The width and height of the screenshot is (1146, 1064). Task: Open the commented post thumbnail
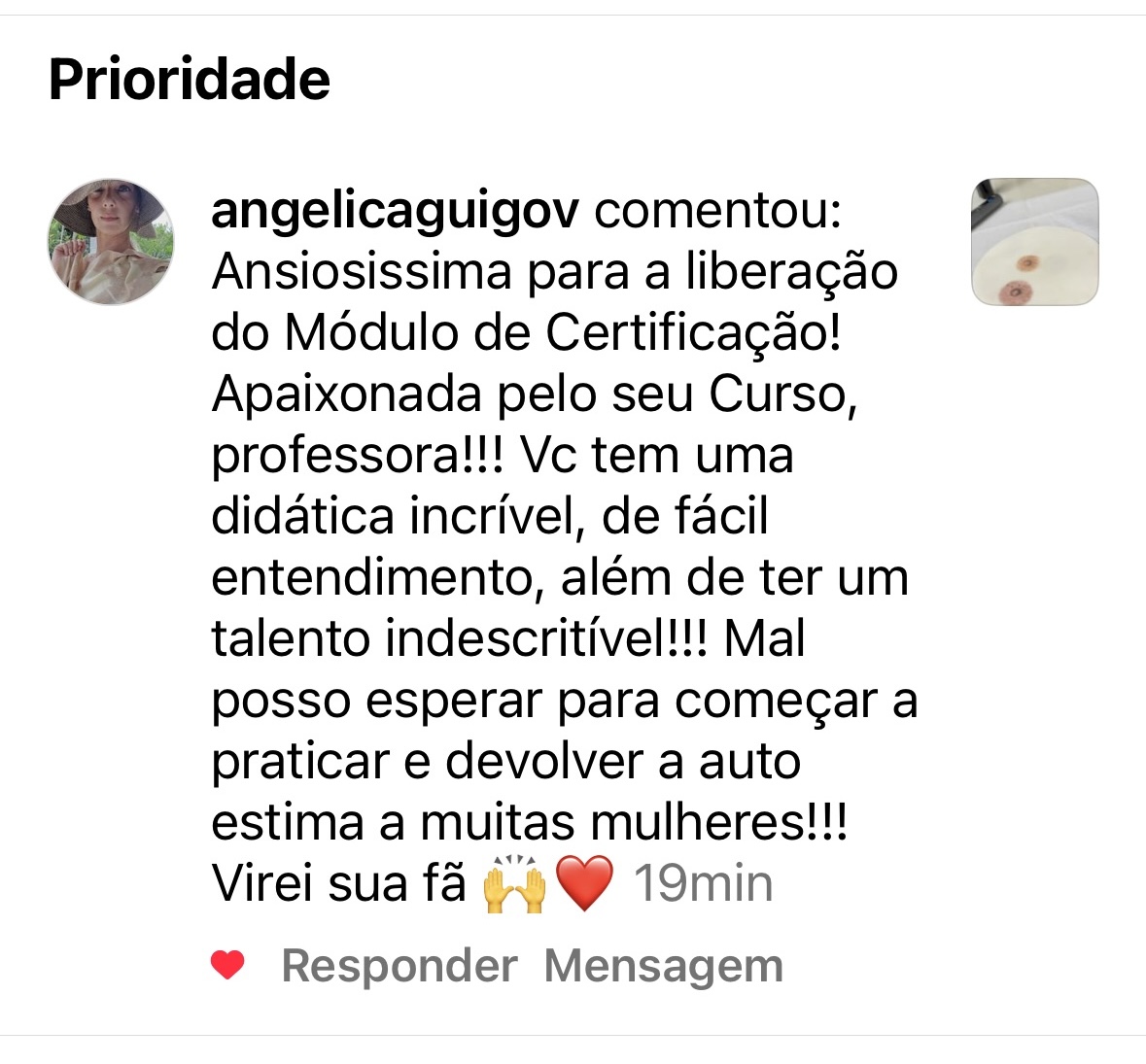[x=1034, y=242]
